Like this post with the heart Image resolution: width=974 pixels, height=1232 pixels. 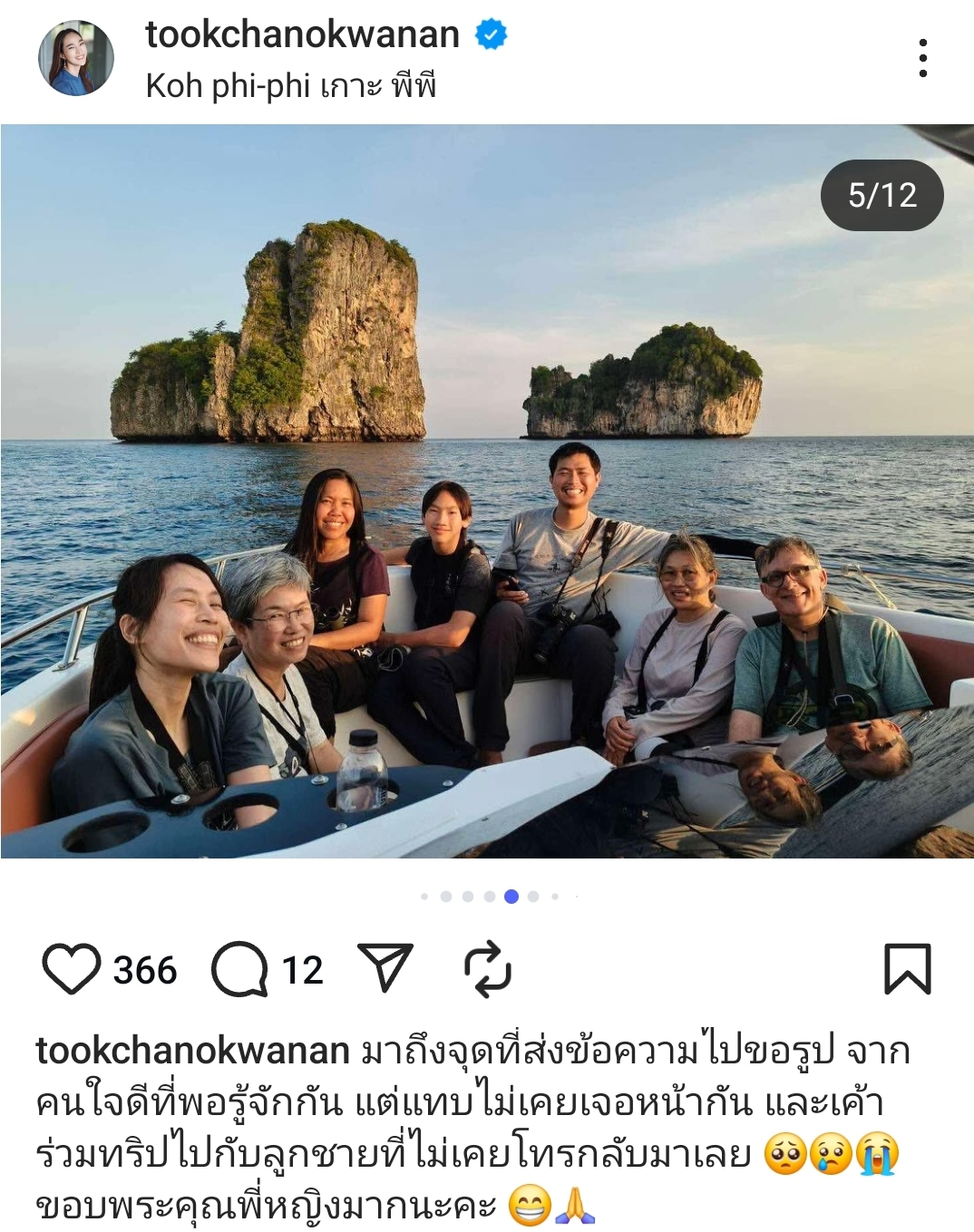click(x=72, y=969)
